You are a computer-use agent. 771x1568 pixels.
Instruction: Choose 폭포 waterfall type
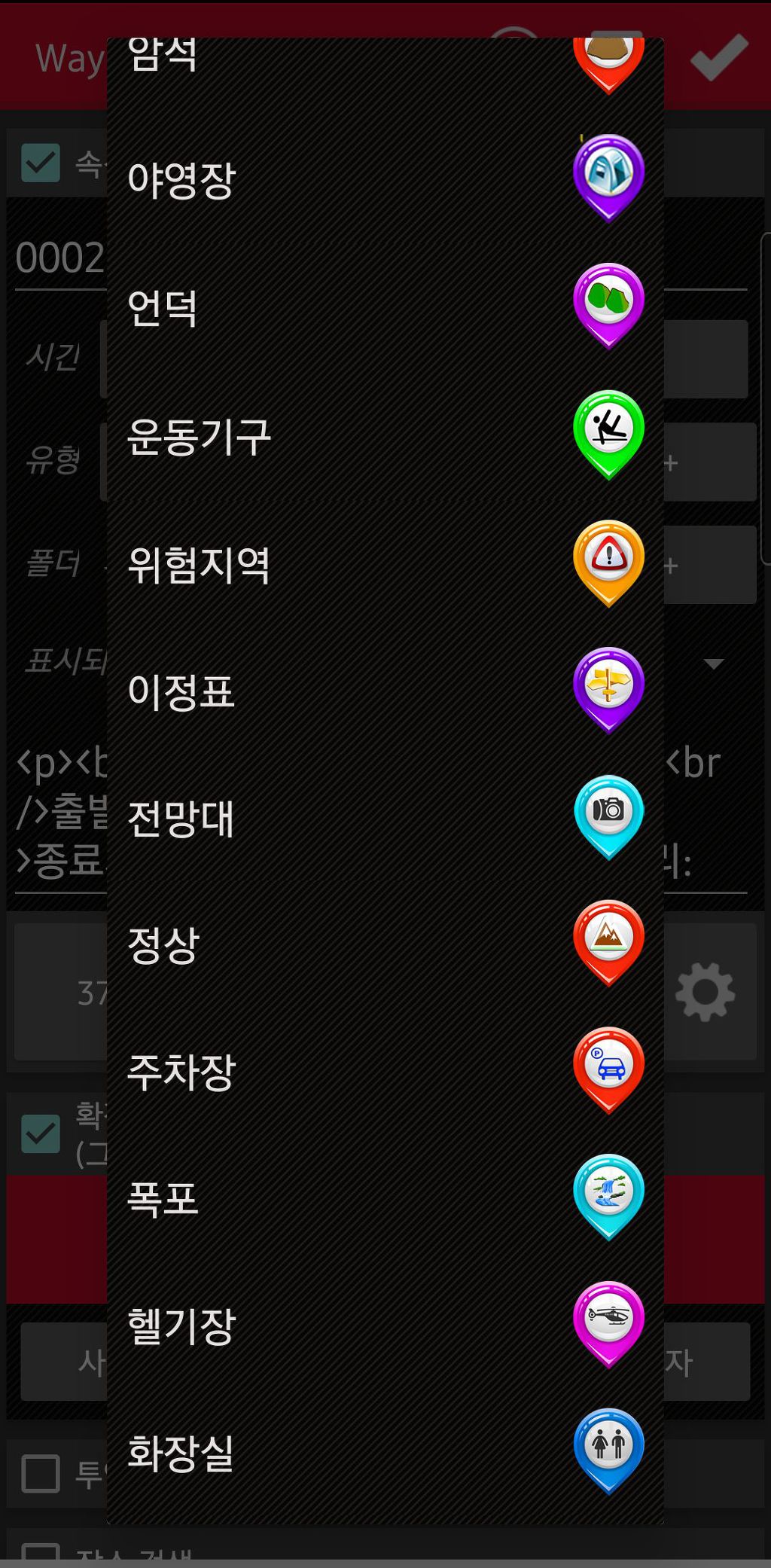click(x=385, y=1198)
